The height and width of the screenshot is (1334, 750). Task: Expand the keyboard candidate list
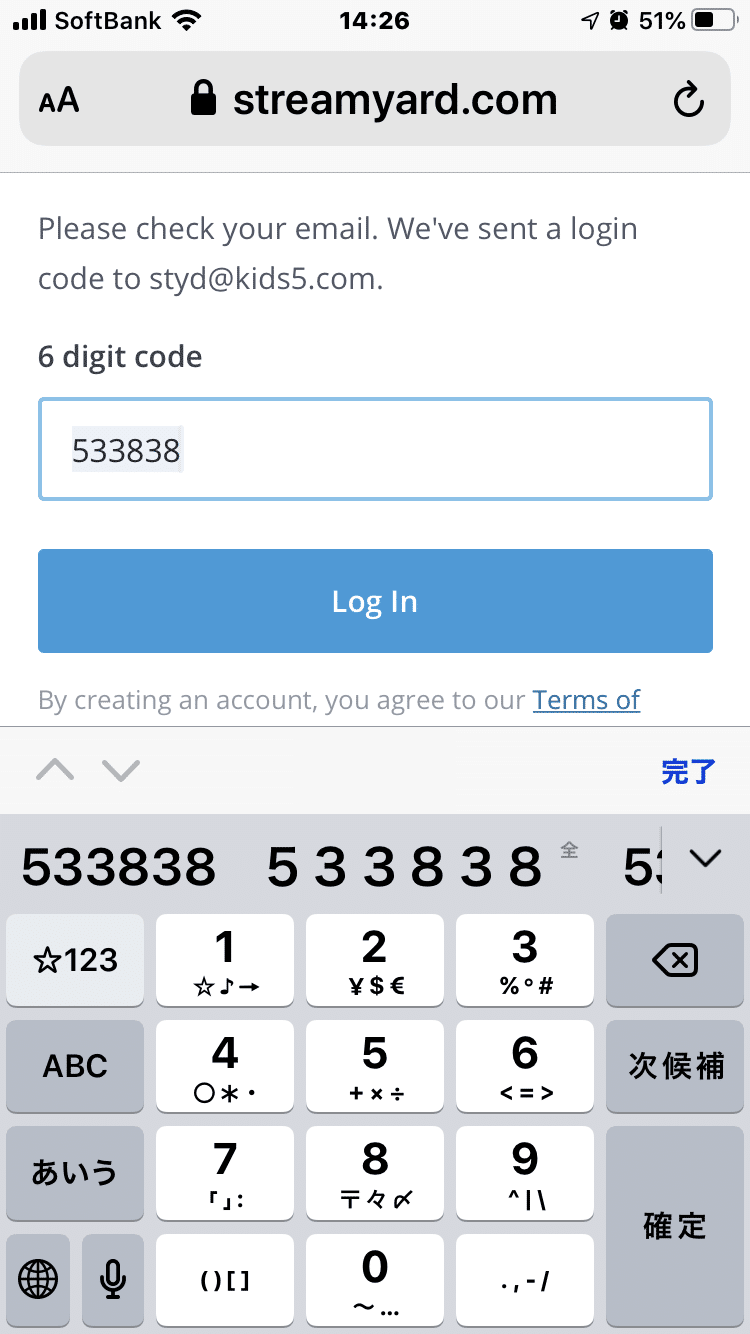point(706,858)
